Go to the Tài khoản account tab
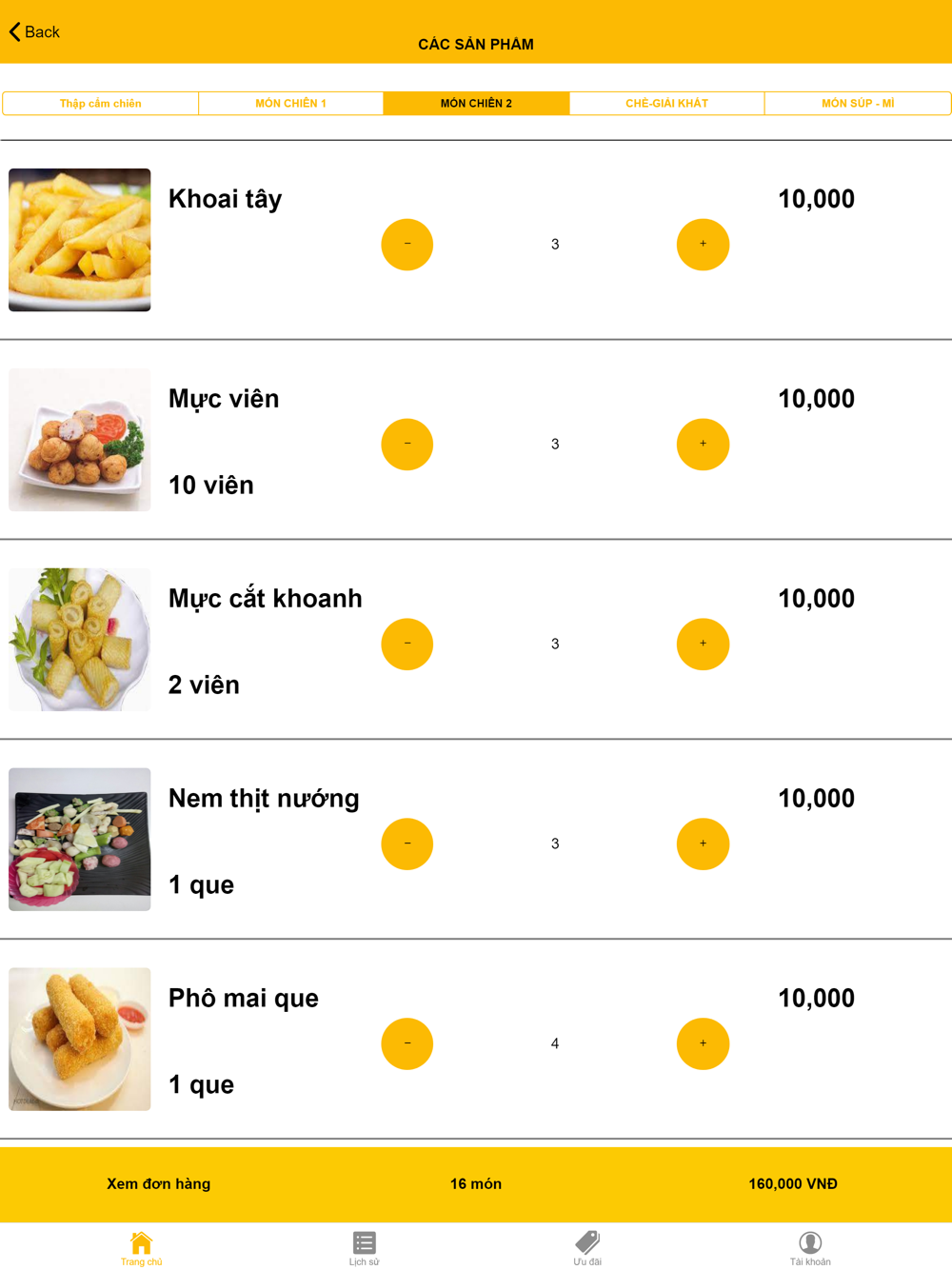This screenshot has height=1270, width=952. pos(810,1248)
